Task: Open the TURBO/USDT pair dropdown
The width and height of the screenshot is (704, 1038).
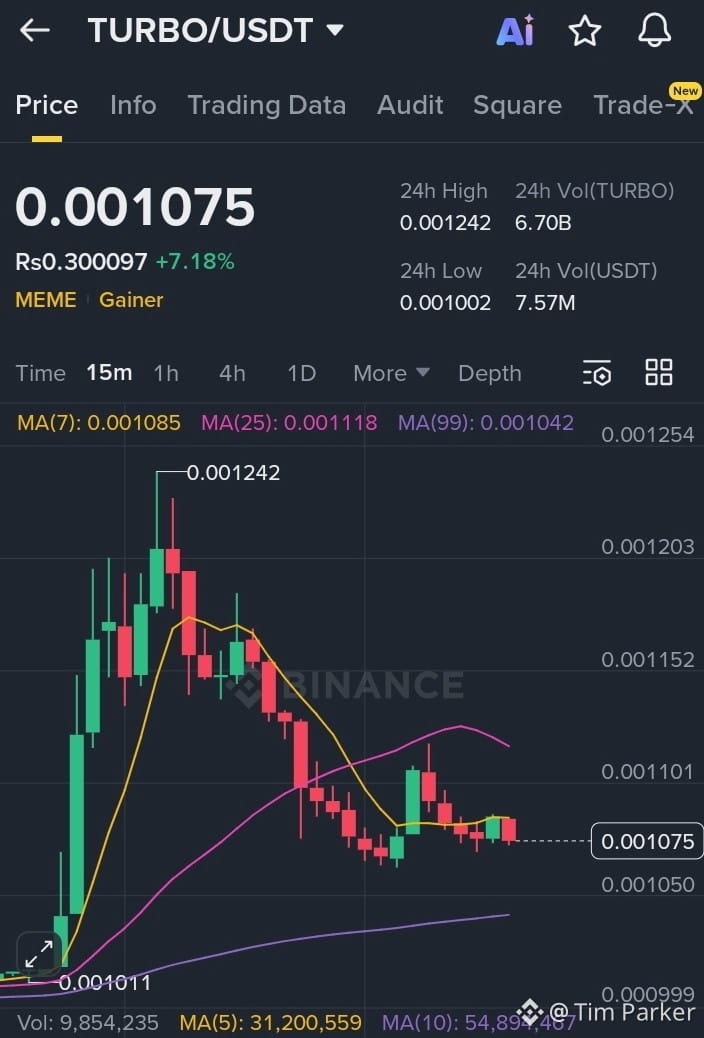Action: pyautogui.click(x=335, y=31)
